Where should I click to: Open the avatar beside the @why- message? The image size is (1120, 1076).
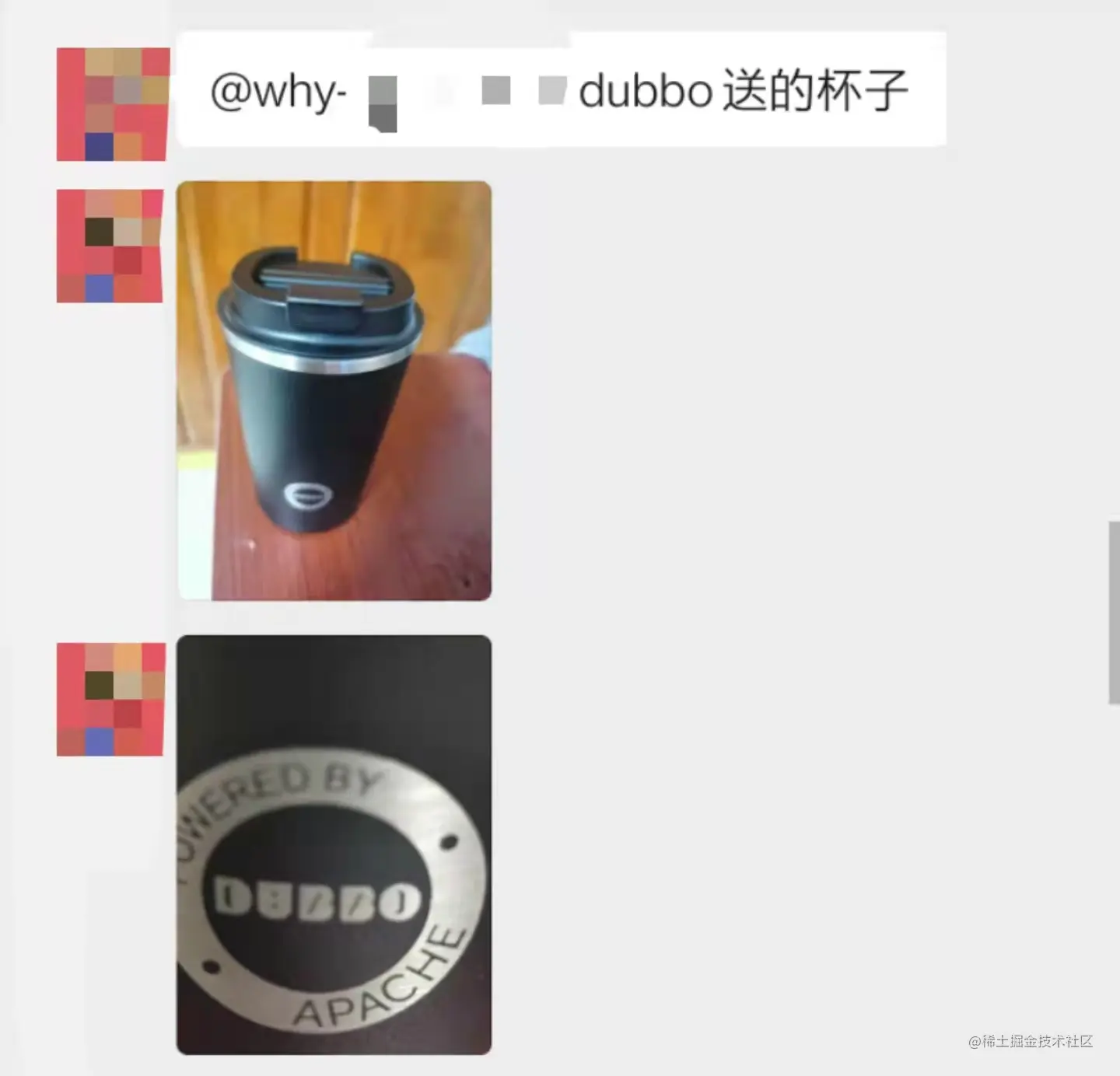click(x=113, y=104)
